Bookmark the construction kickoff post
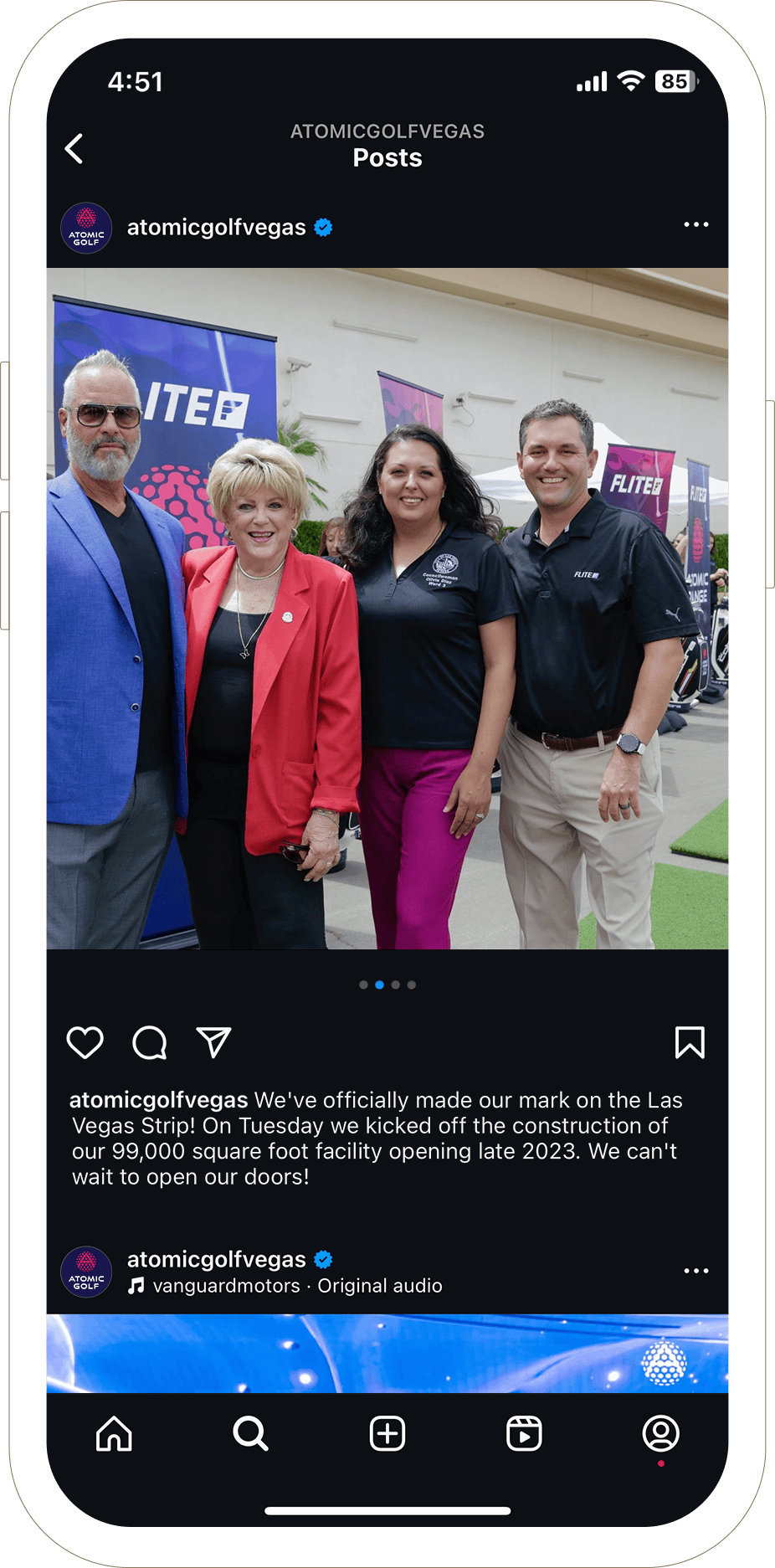This screenshot has width=775, height=1568. (x=690, y=1043)
